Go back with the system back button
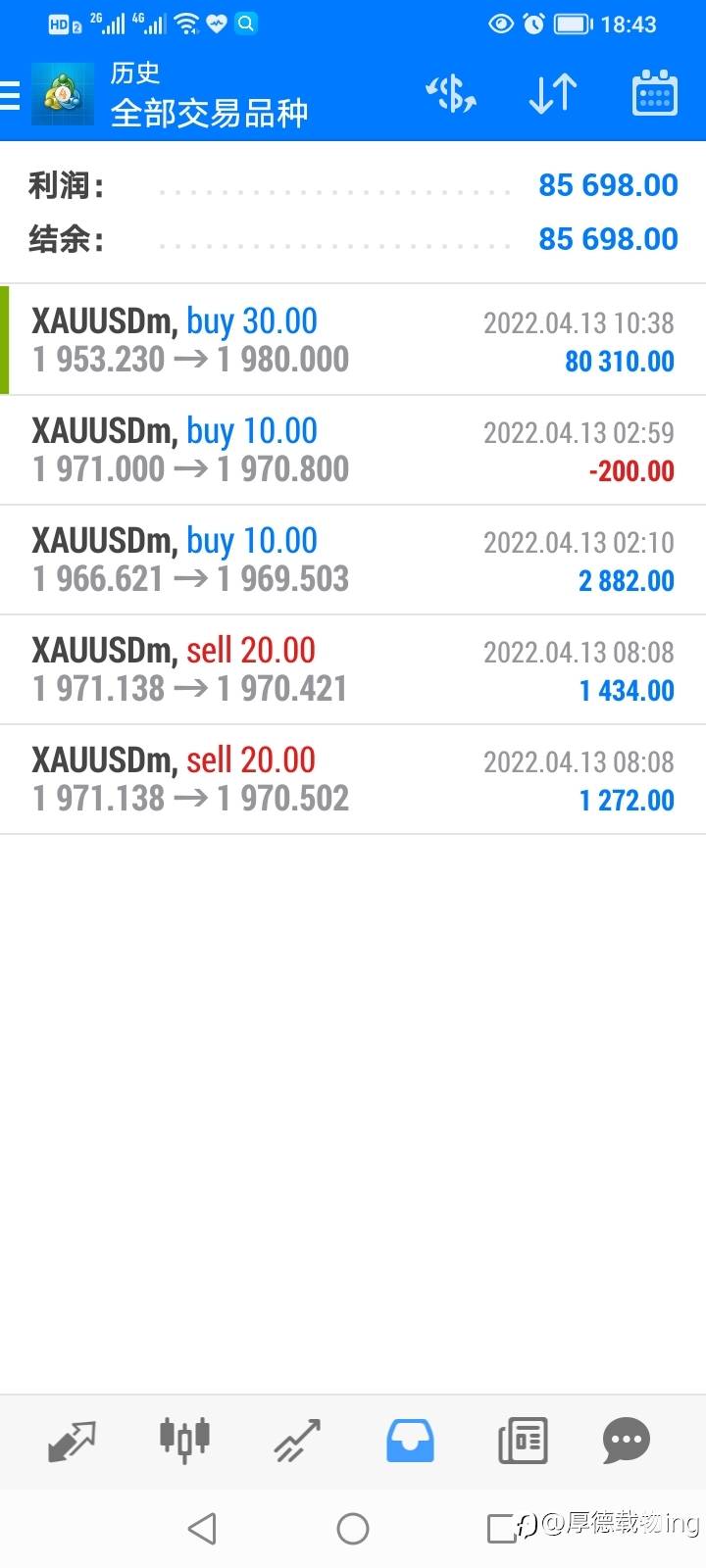Image resolution: width=706 pixels, height=1568 pixels. pos(202,1528)
